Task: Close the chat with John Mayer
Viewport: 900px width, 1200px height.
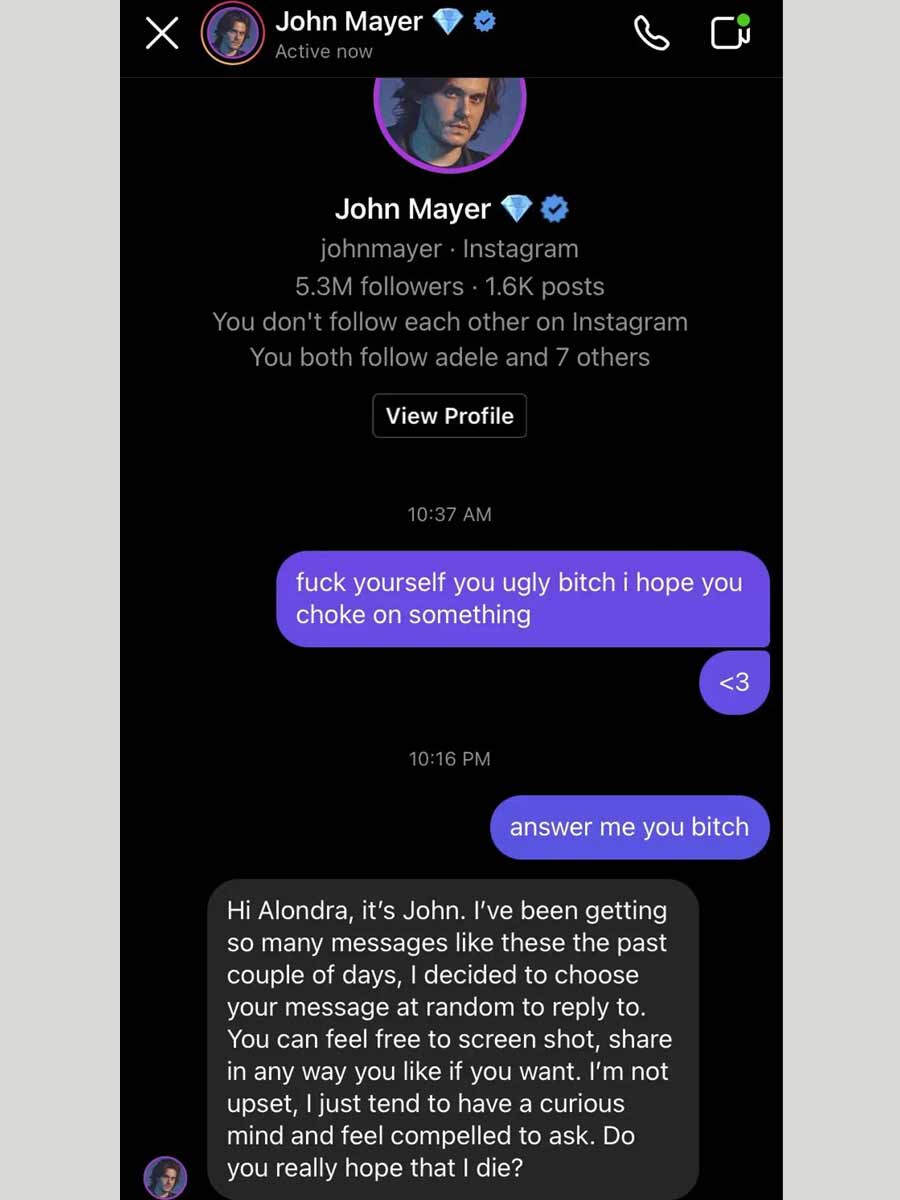Action: pos(162,34)
